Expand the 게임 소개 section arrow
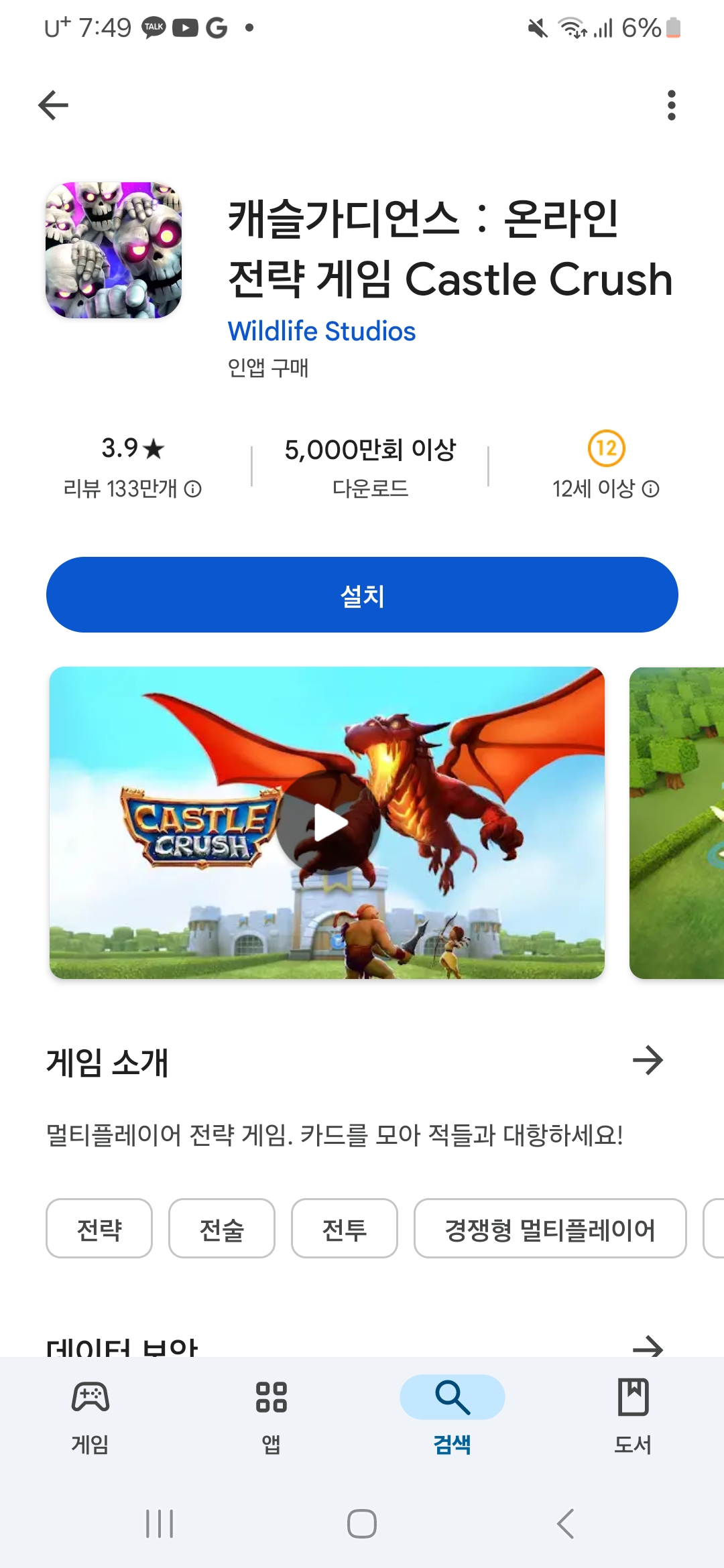 tap(648, 1060)
